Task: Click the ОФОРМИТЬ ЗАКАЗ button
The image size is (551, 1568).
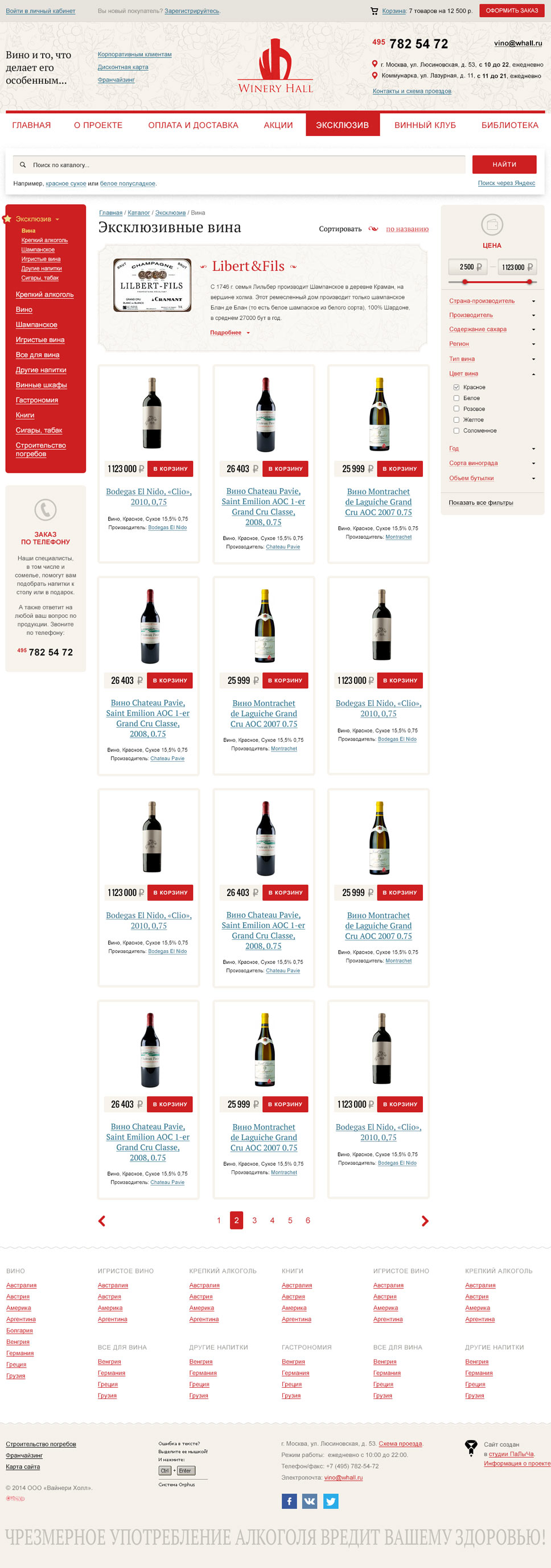Action: (x=513, y=10)
